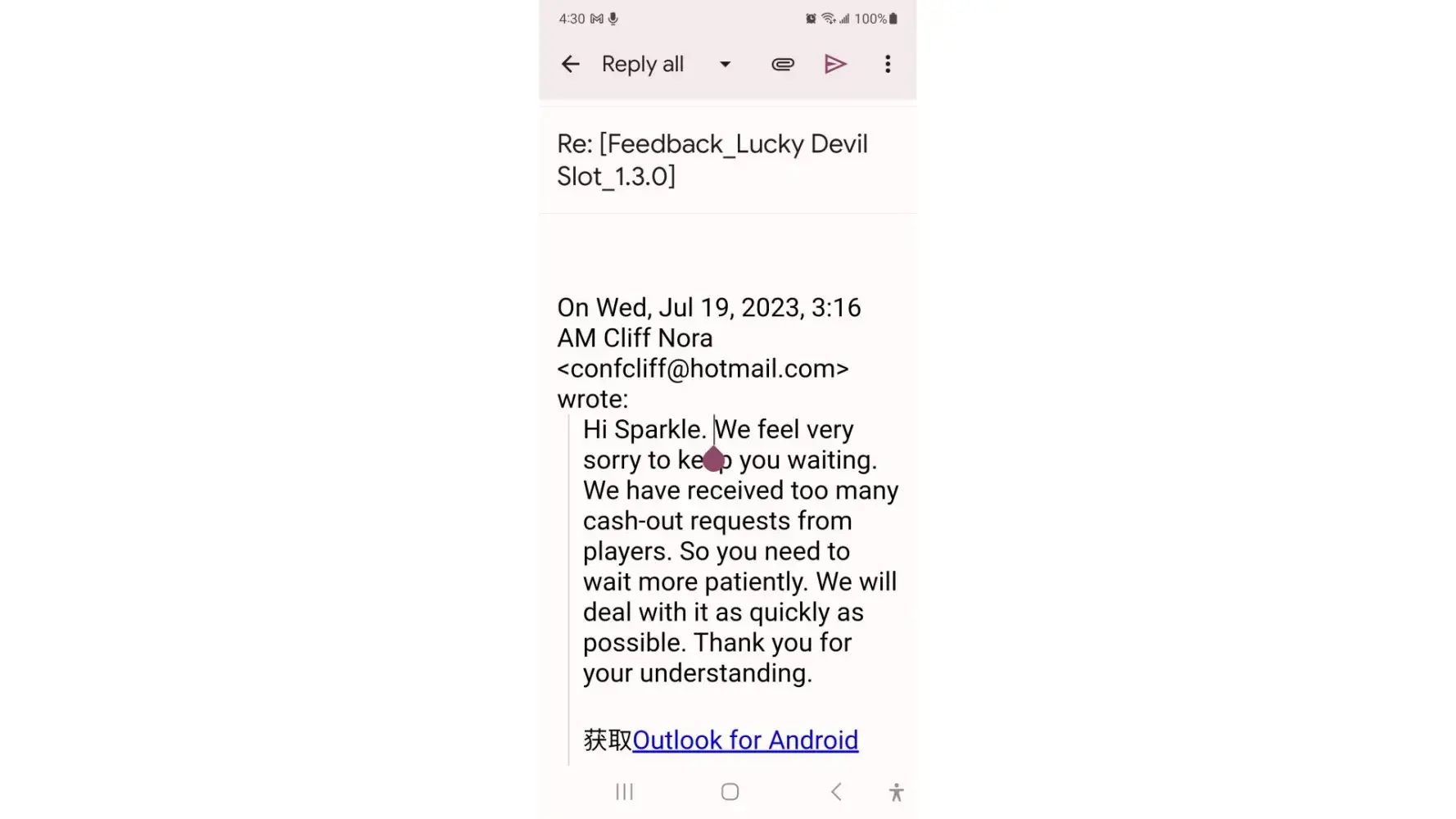Open the Outlook for Android link
The width and height of the screenshot is (1456, 819).
[x=744, y=740]
